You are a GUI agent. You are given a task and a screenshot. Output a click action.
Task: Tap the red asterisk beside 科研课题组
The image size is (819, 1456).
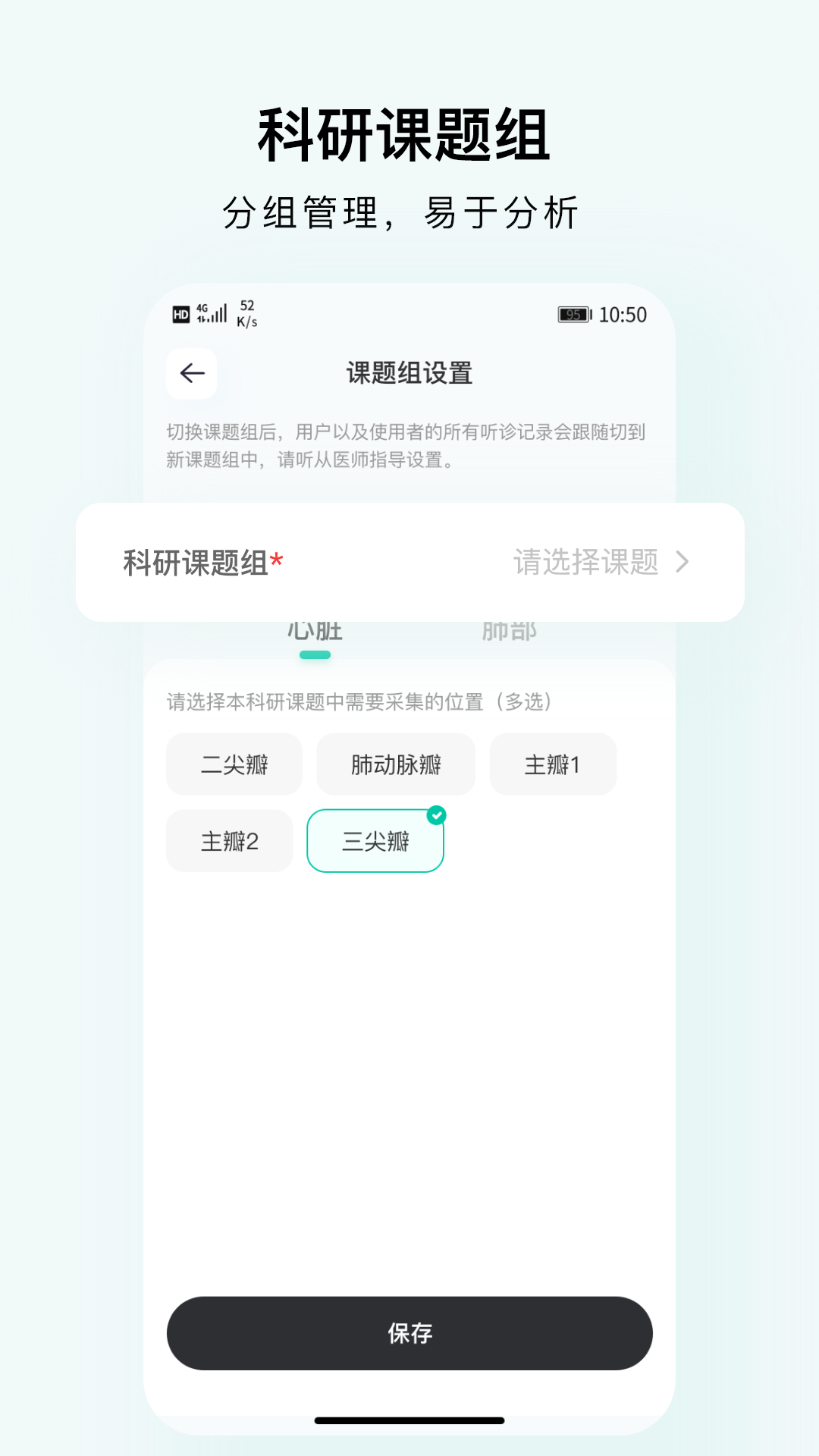pyautogui.click(x=278, y=558)
